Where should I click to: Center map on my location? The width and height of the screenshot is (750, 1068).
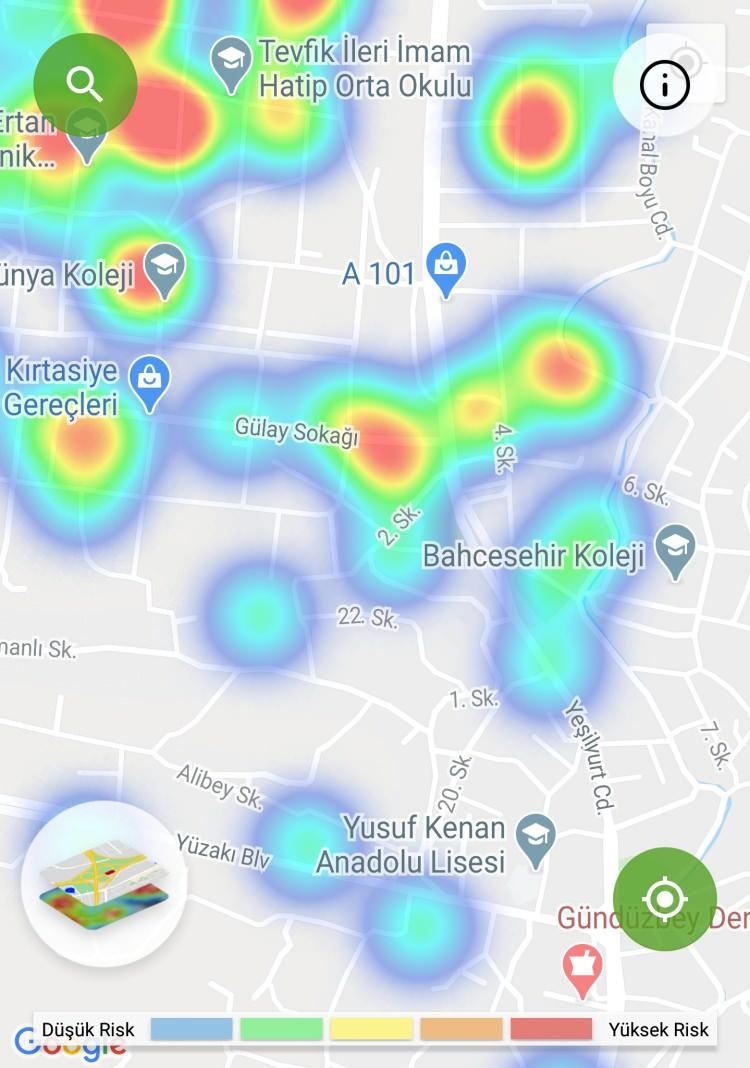point(664,898)
